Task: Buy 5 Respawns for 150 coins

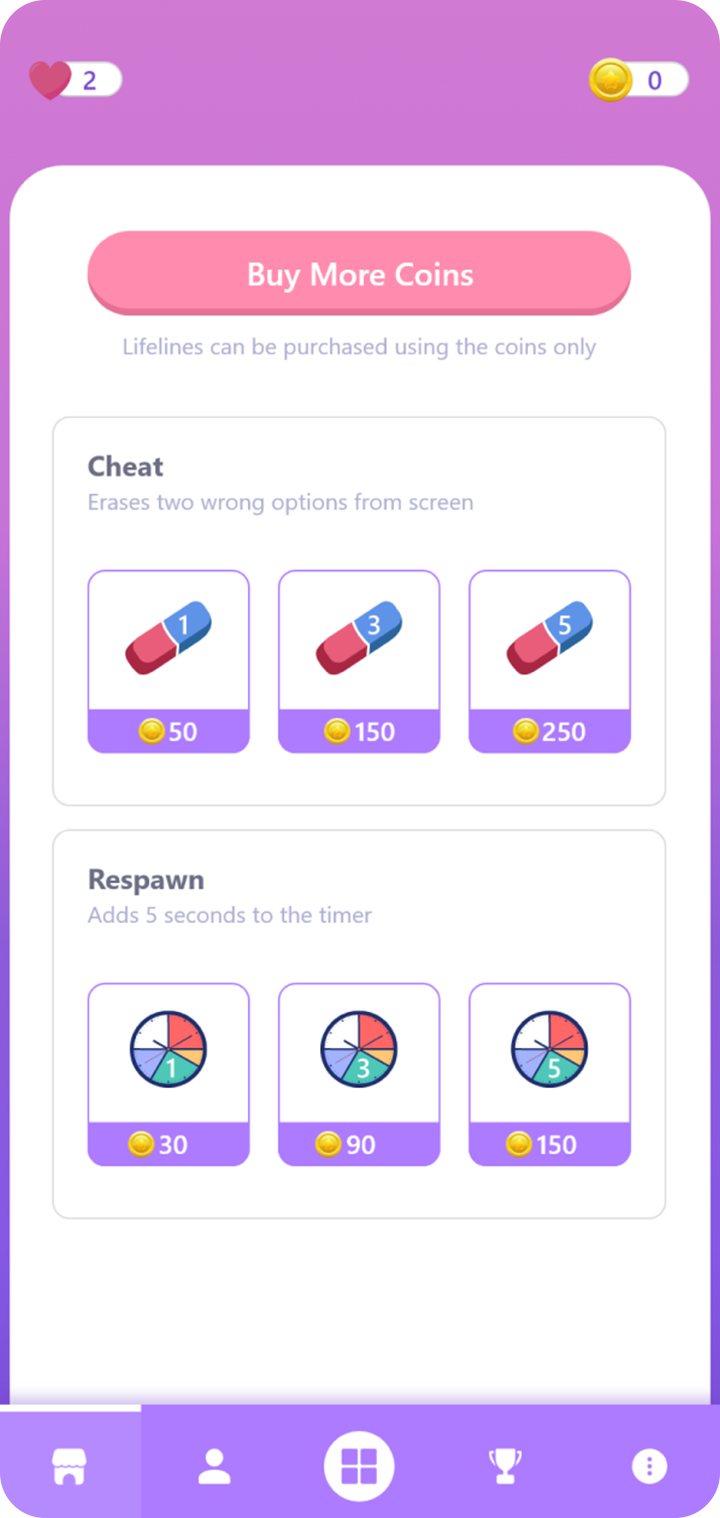Action: pos(549,1074)
